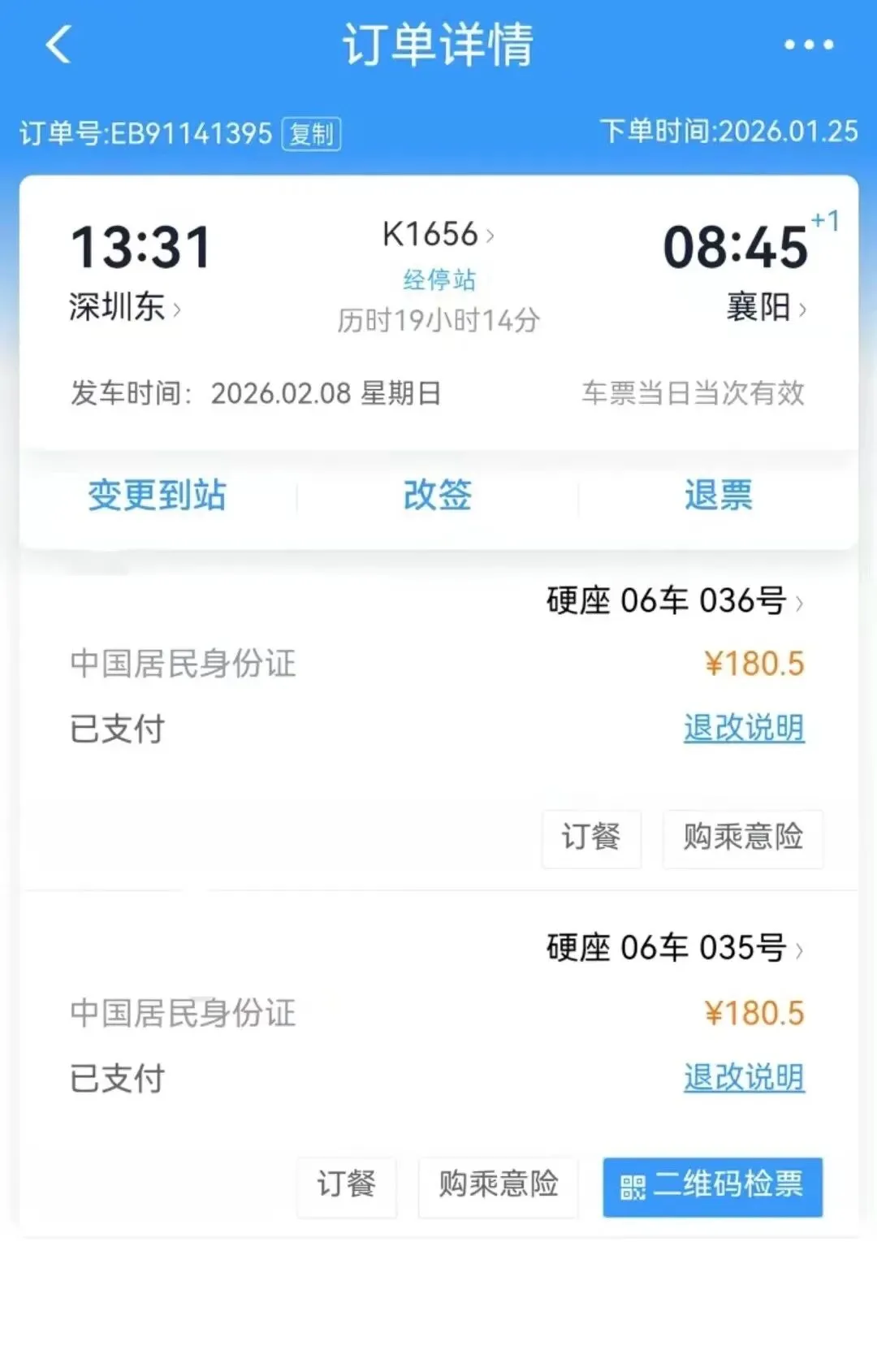
Task: Tap 退票 to refund the ticket
Action: 719,495
